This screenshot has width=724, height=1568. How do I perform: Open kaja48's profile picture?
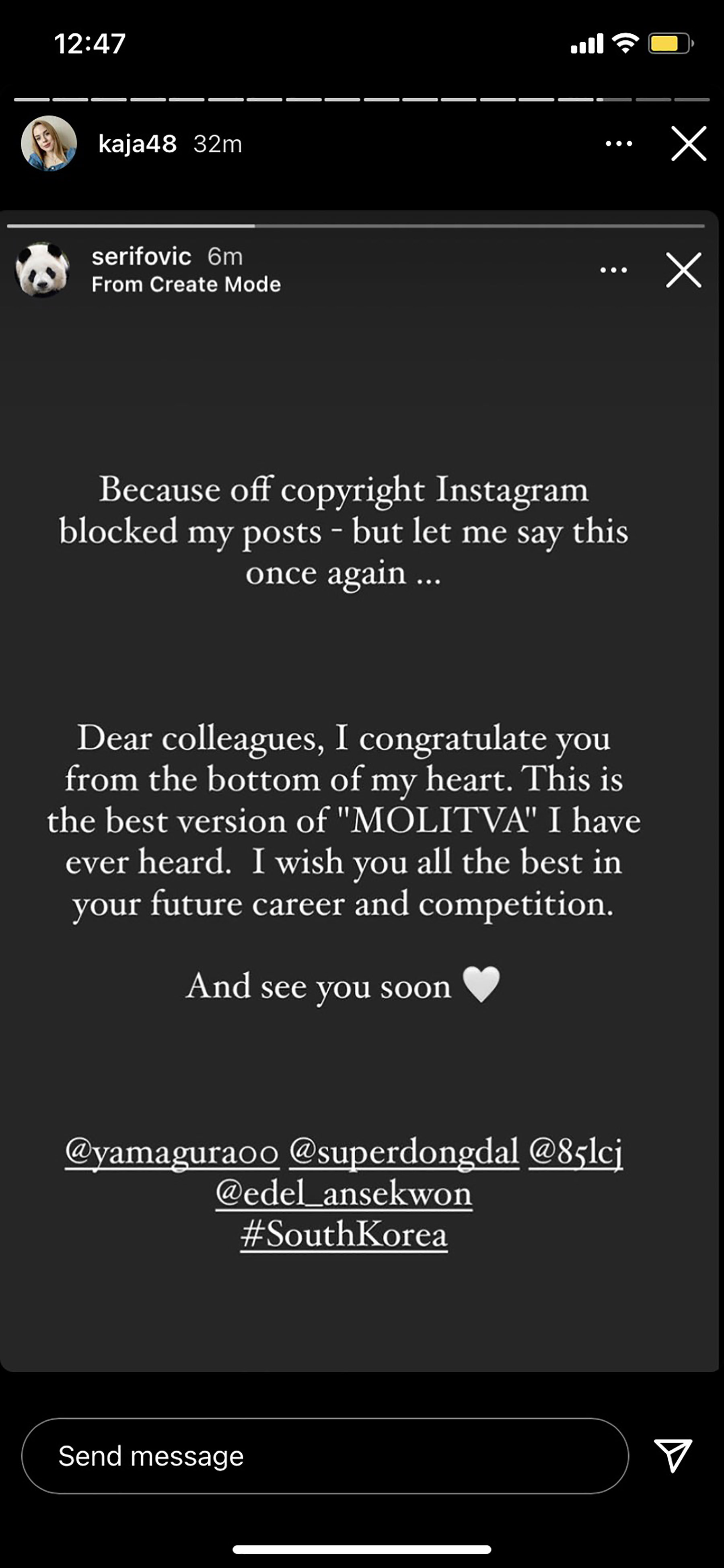(49, 144)
